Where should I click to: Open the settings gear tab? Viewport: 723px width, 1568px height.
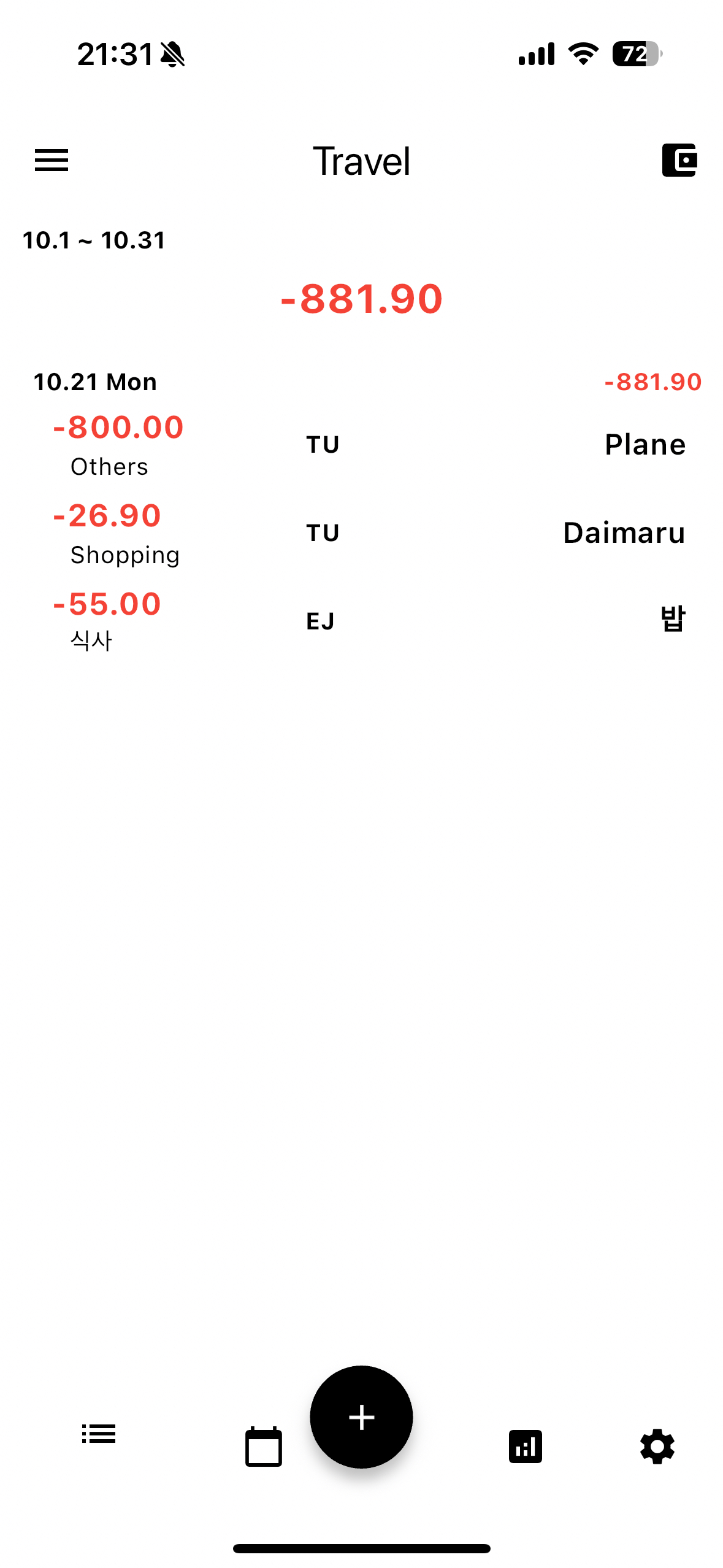click(657, 1447)
